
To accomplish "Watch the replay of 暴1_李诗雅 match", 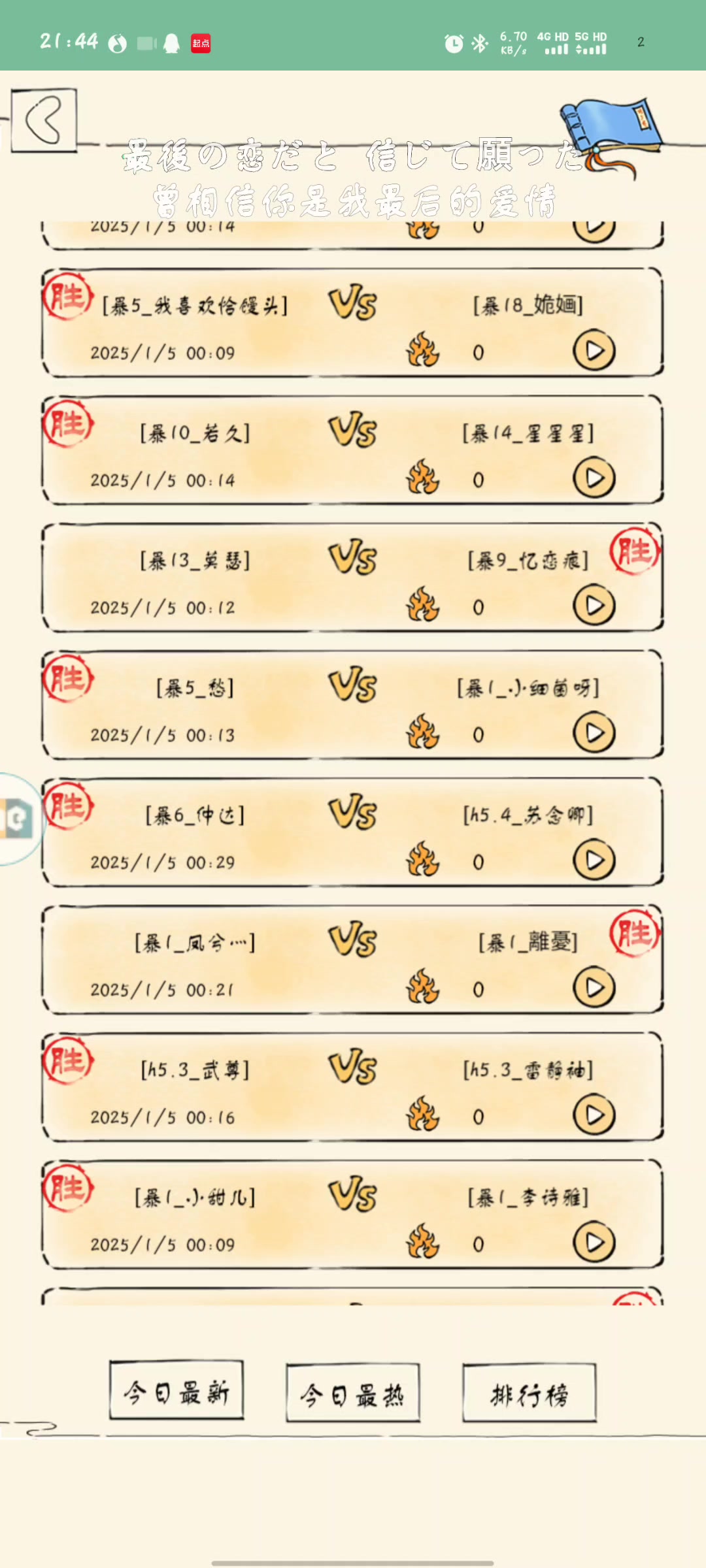I will click(594, 1243).
